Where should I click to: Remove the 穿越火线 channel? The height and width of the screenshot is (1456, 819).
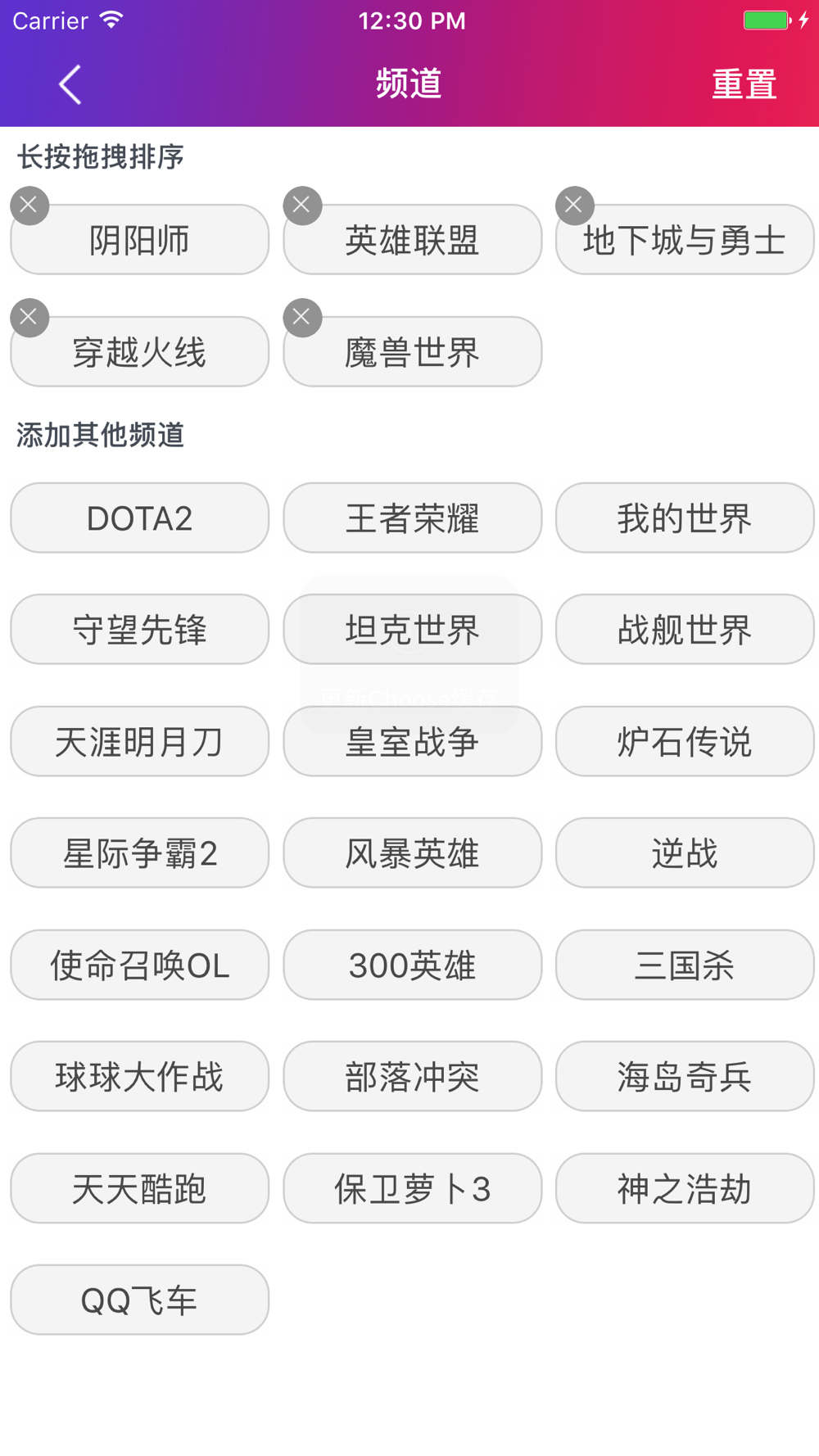pyautogui.click(x=29, y=318)
